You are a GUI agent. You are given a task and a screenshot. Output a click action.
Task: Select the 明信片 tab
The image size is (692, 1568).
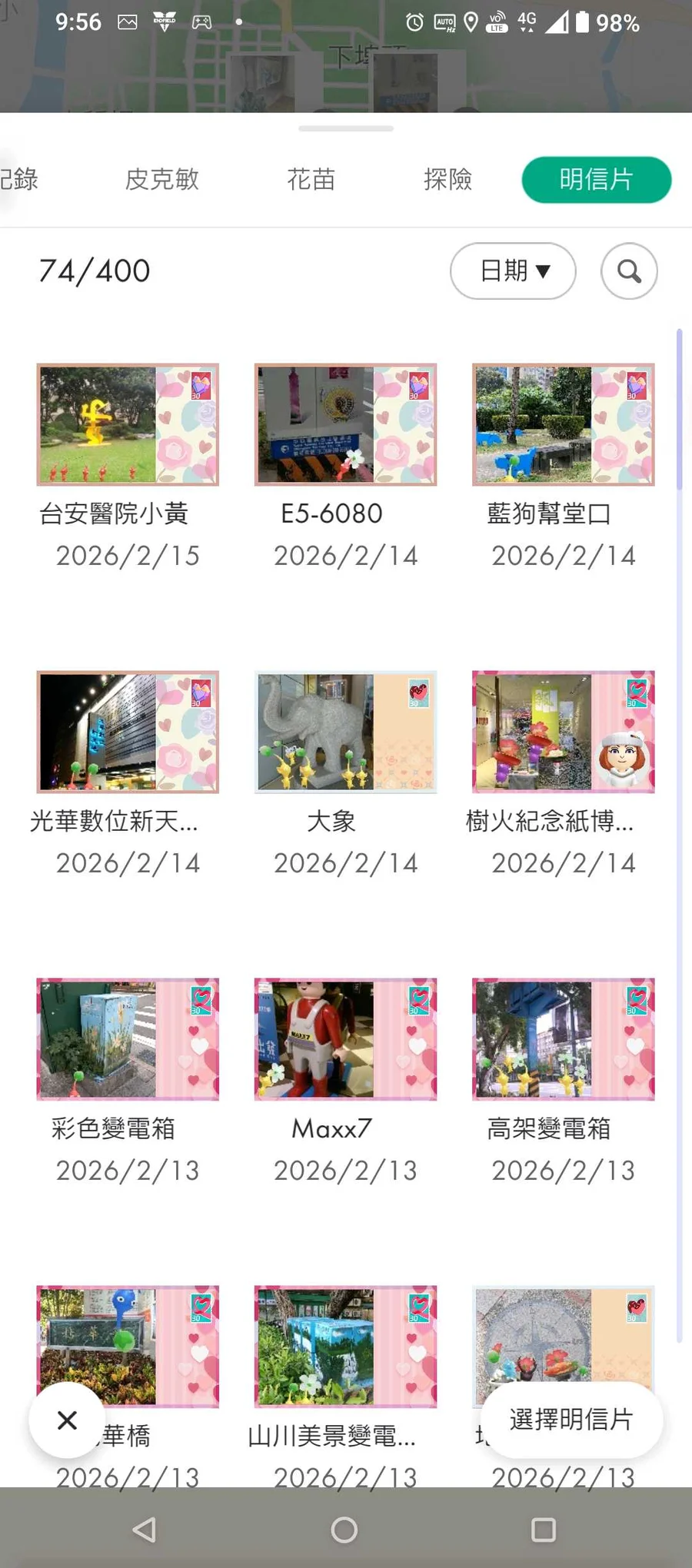click(x=596, y=180)
